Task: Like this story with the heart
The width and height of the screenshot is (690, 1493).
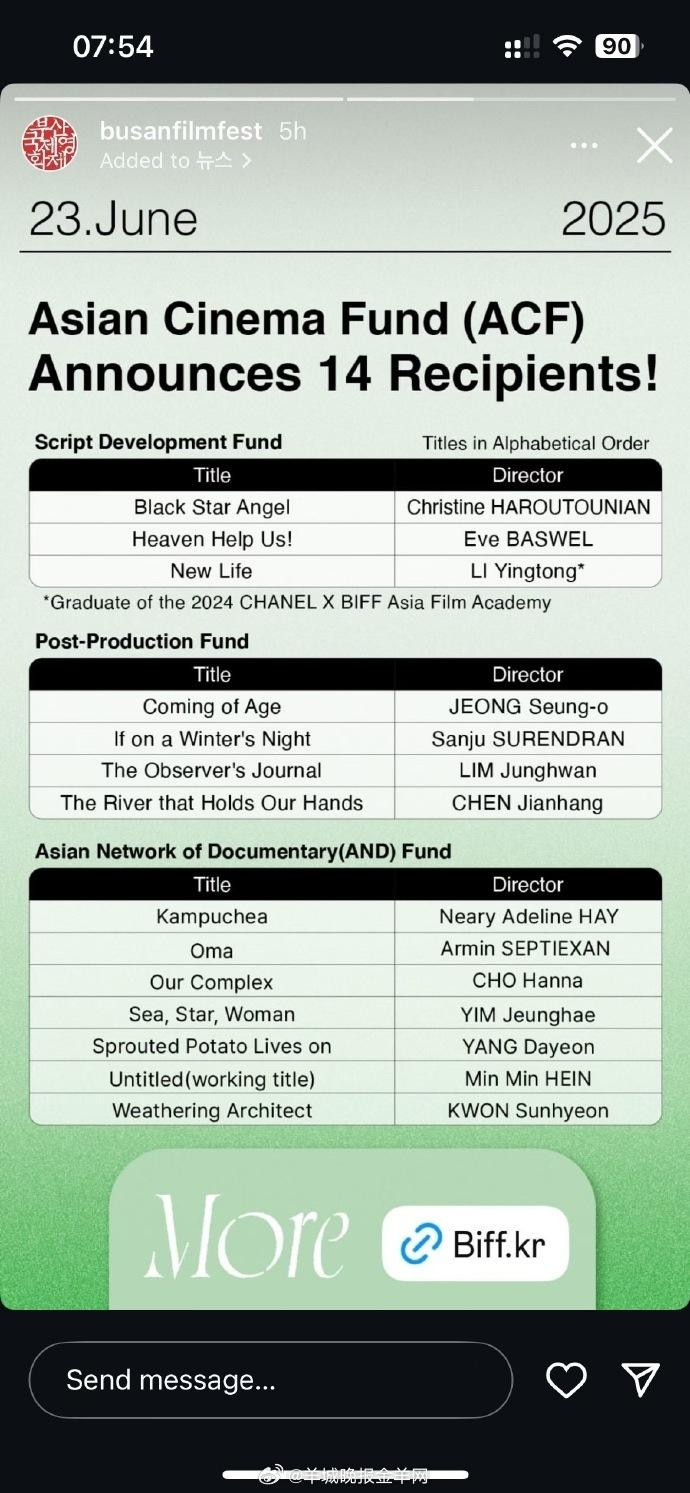Action: tap(566, 1380)
